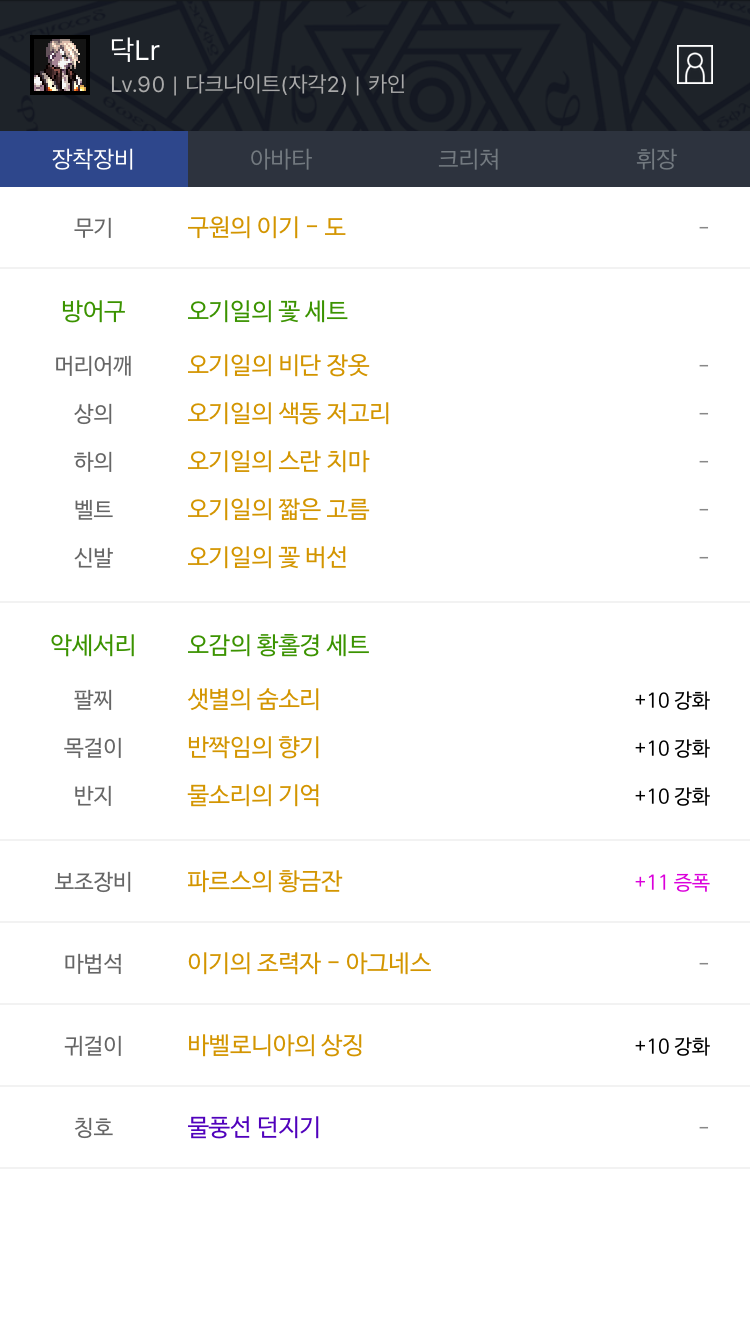The height and width of the screenshot is (1334, 750).
Task: Select the 장착장비 tab
Action: click(94, 159)
